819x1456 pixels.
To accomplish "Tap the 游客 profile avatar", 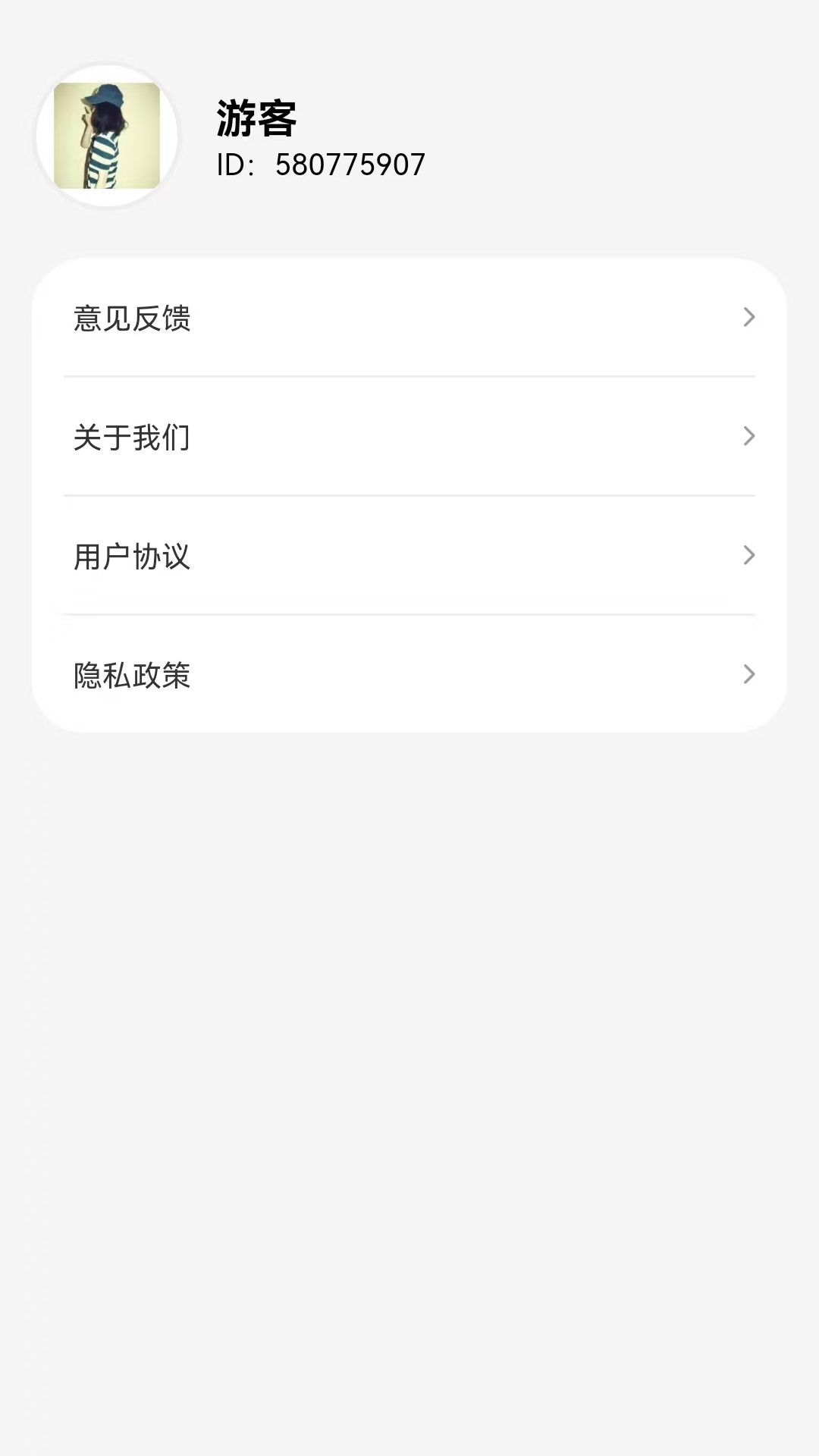I will tap(107, 136).
